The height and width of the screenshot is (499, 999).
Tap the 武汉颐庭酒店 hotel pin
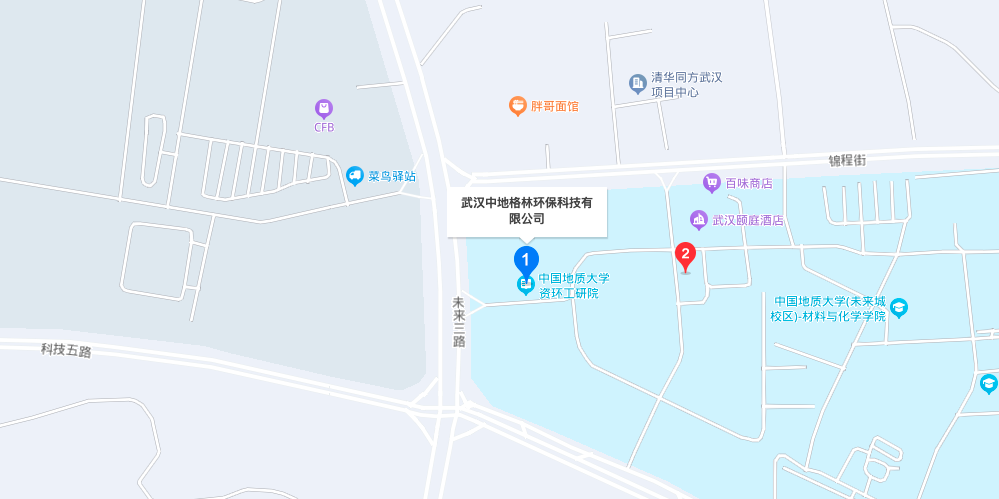coord(700,219)
